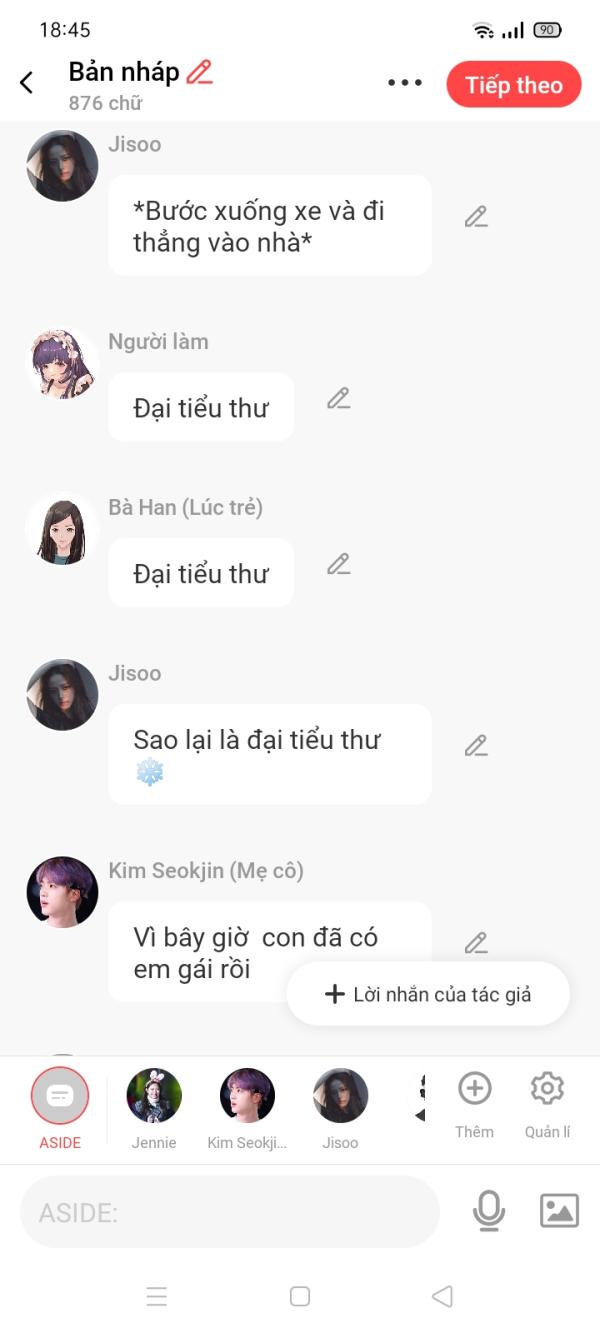Add an author's note (Lời nhắn của tác giả)
Viewport: 600px width, 1333px height.
[428, 994]
